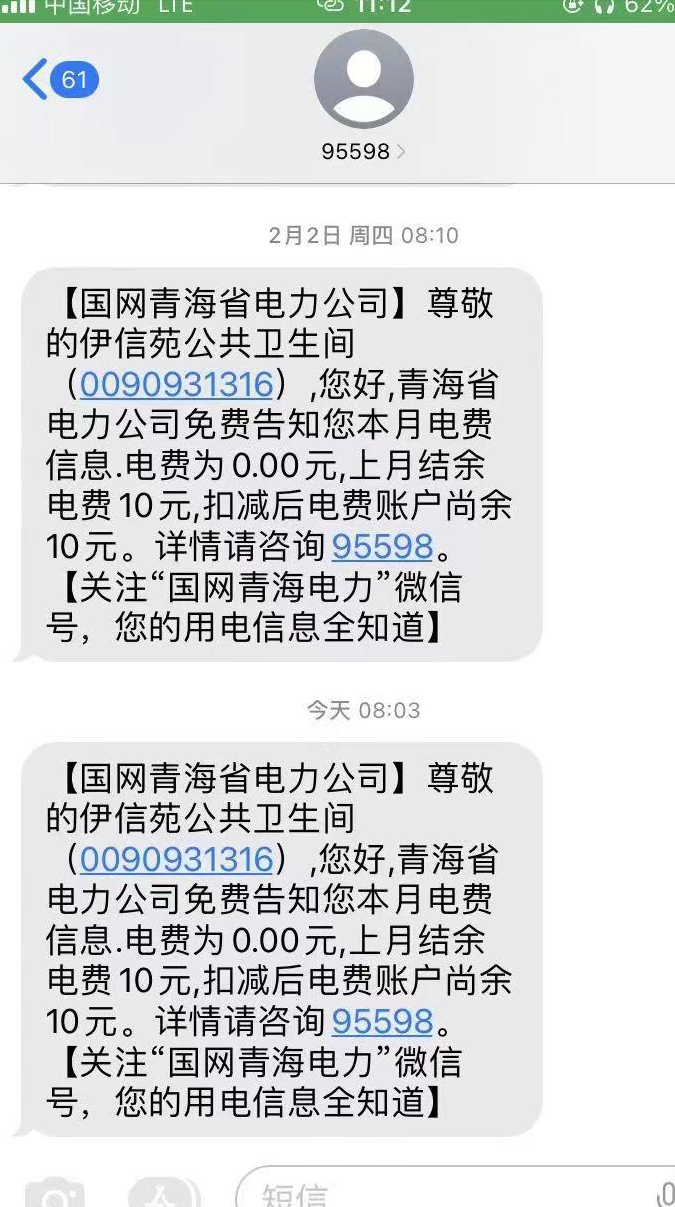Viewport: 675px width, 1207px height.
Task: Go back to the message list
Action: (x=58, y=80)
